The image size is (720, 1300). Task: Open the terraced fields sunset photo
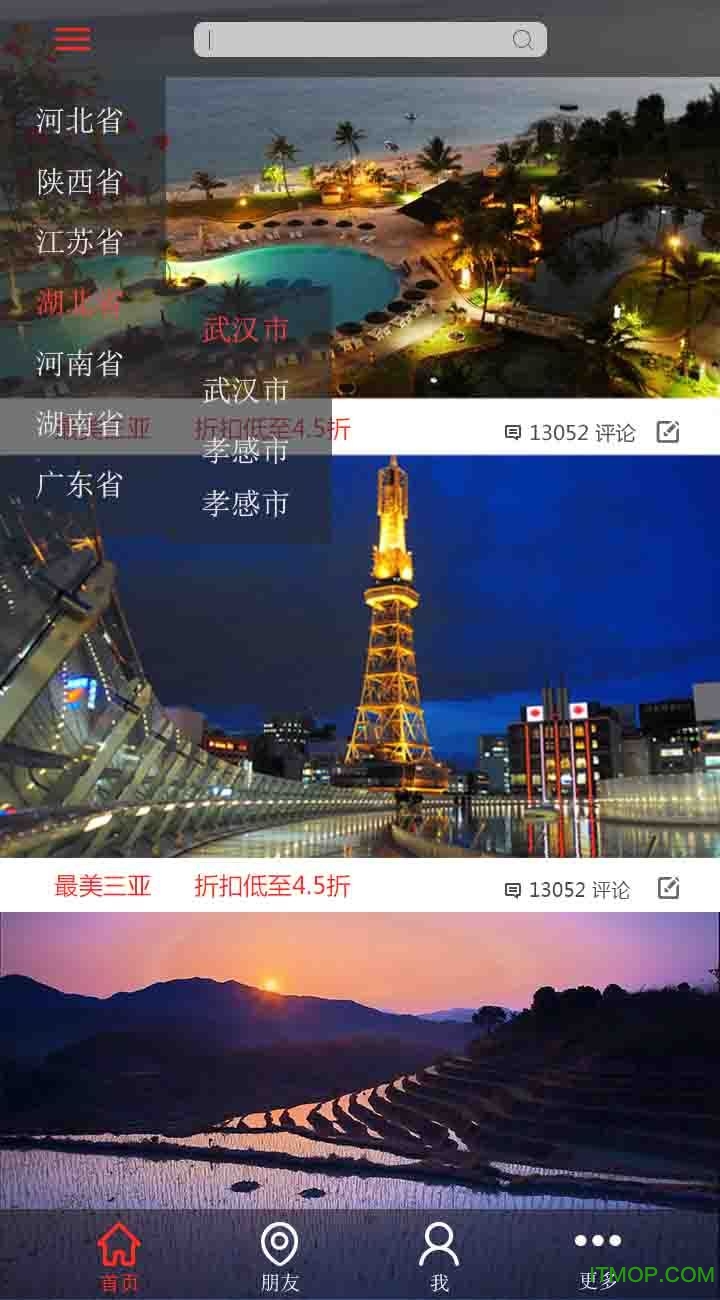pos(360,1060)
